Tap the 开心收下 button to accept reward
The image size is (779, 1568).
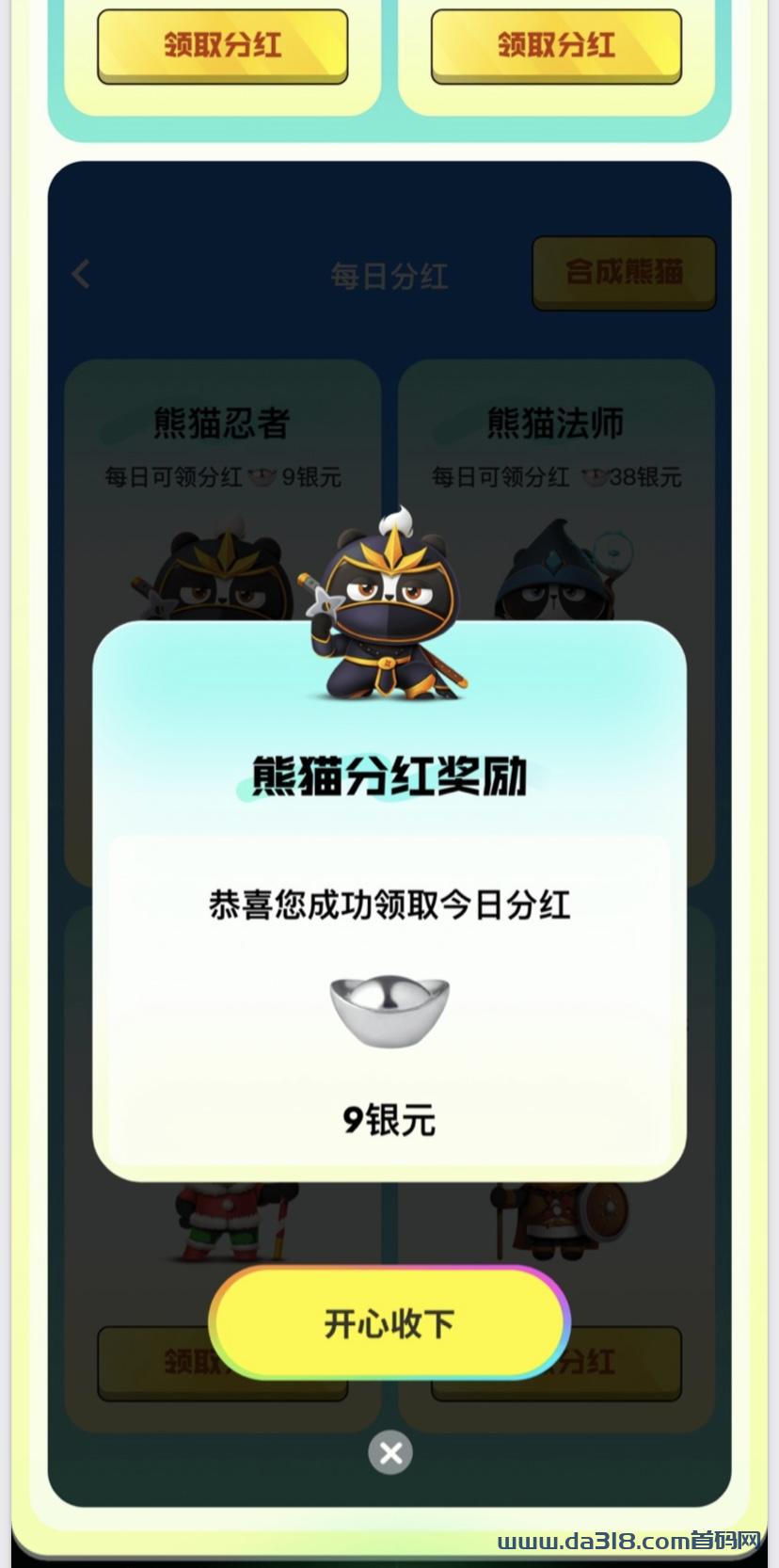(389, 1322)
